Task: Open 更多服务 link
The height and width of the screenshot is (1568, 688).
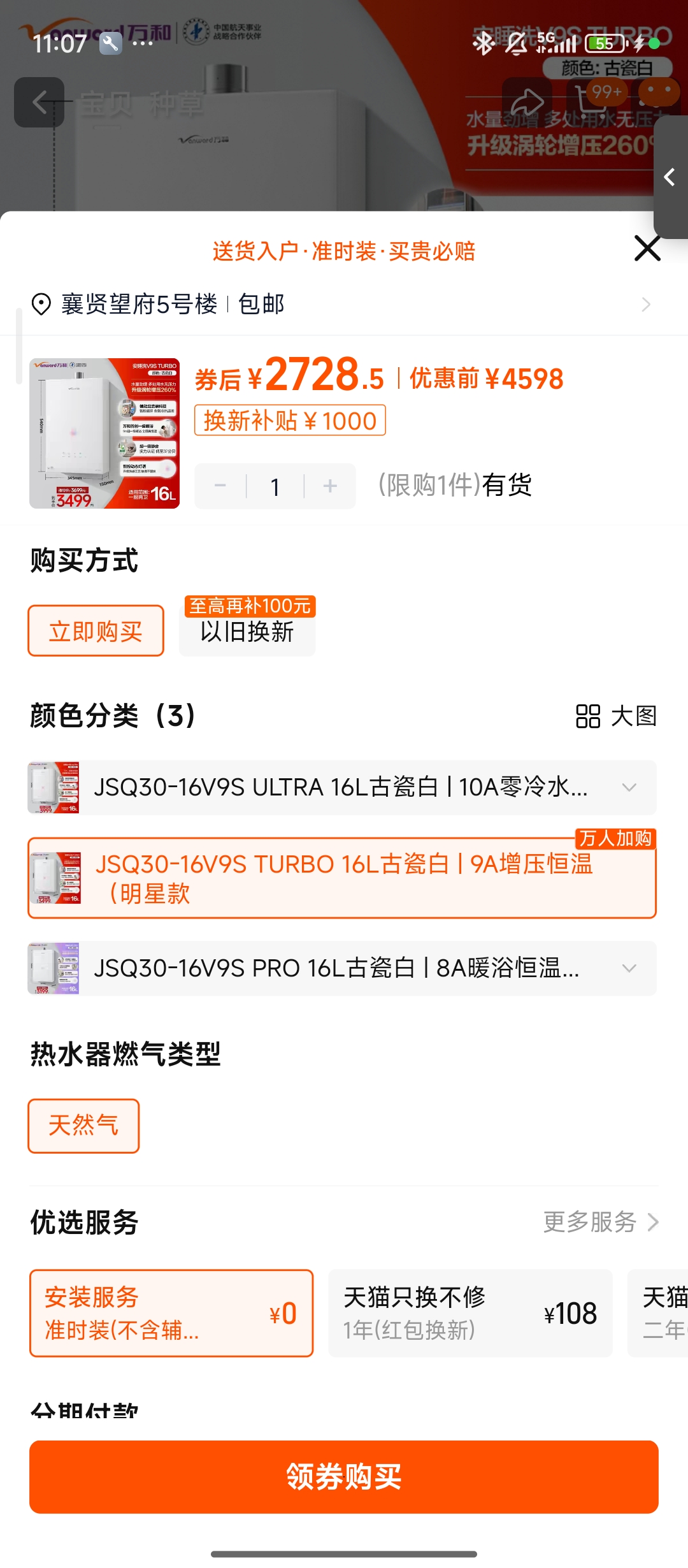Action: click(600, 1222)
